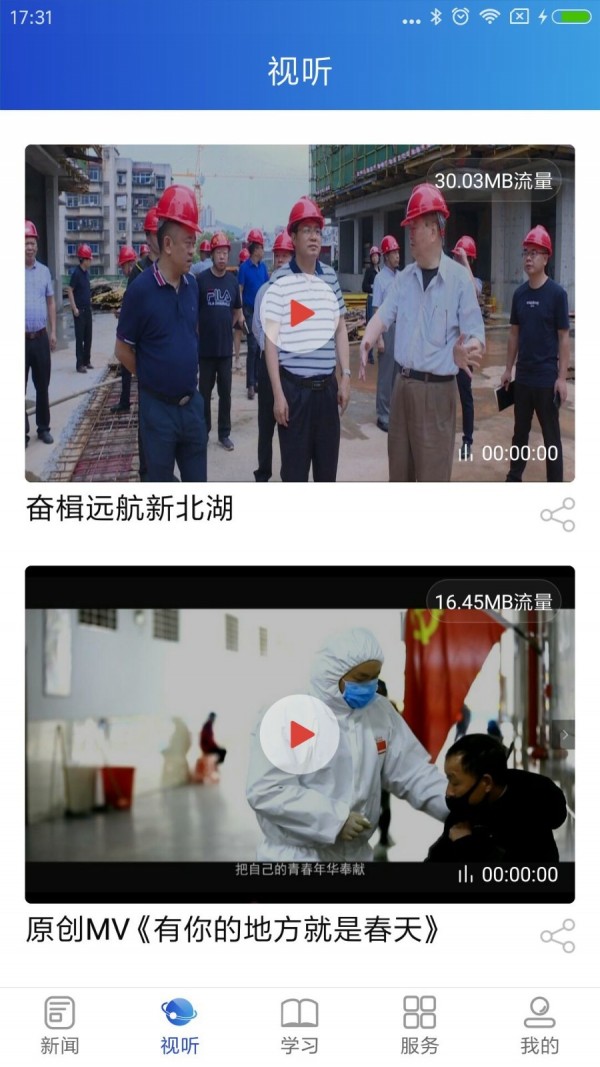Select the 视听 tab
The height and width of the screenshot is (1067, 600).
[x=180, y=1026]
